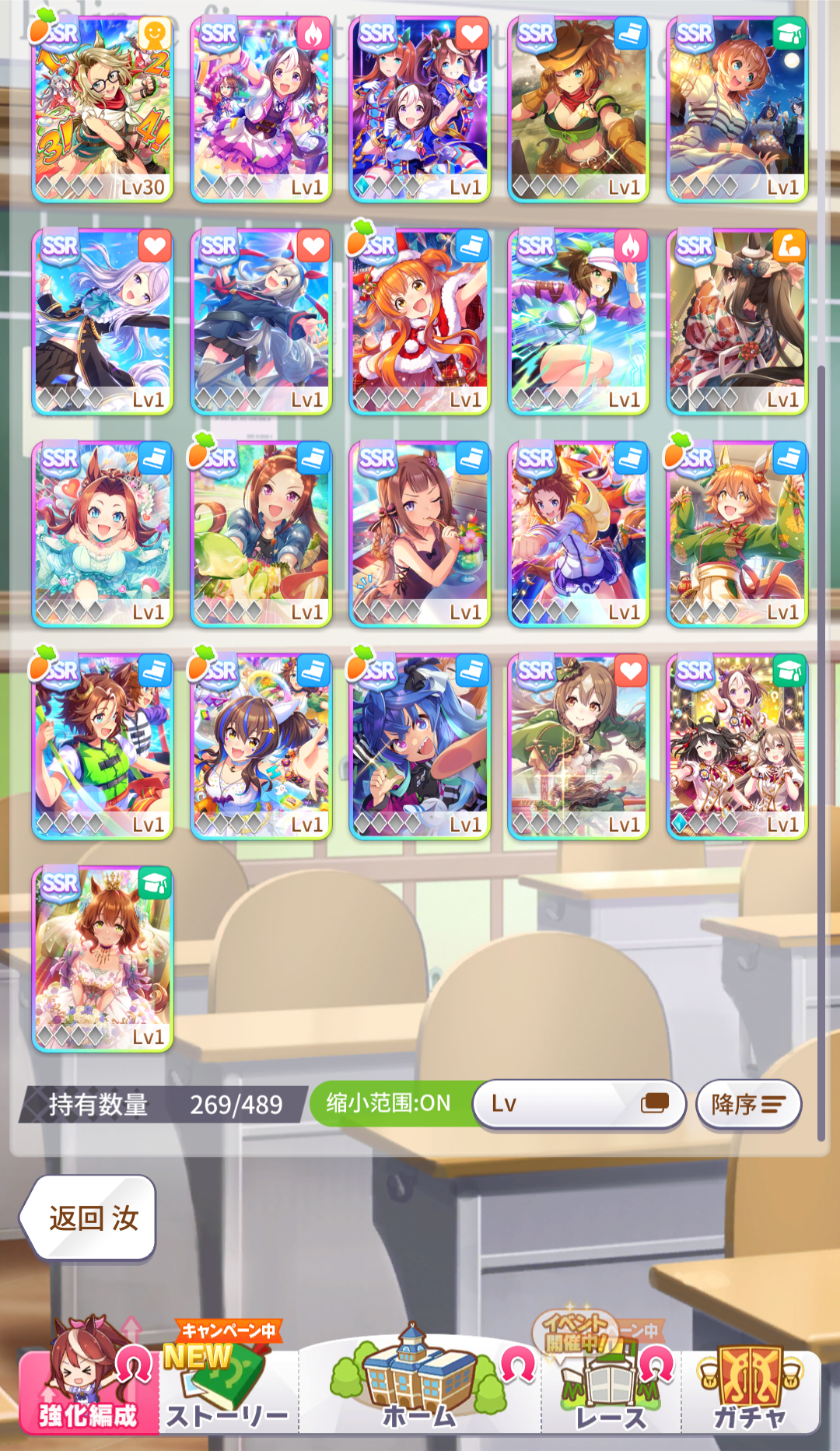
Task: Open the red floral kimono SSR card
Action: point(737,321)
